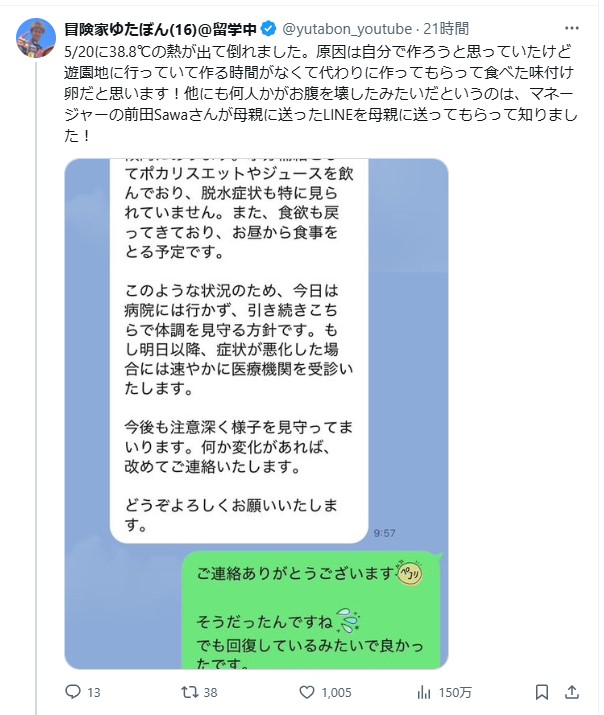Viewport: 604px width, 715px height.
Task: View the tweet's view analytics
Action: point(424,691)
